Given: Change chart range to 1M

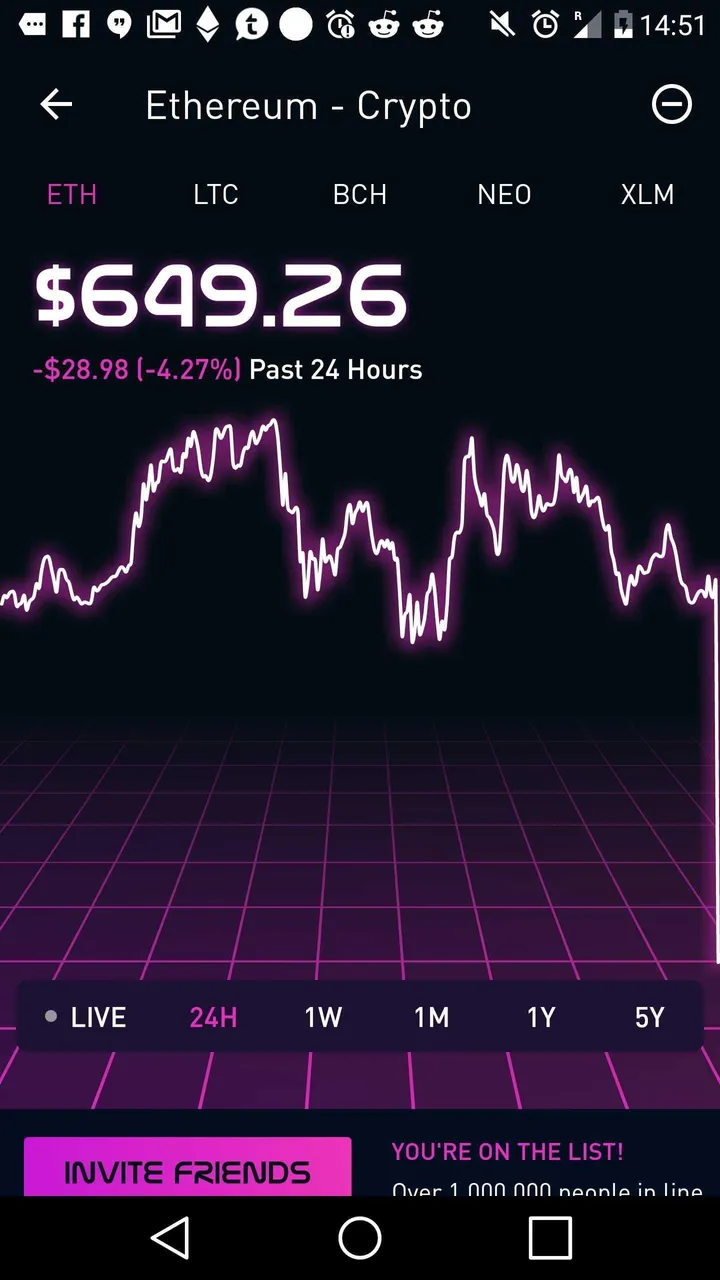Looking at the screenshot, I should [432, 1017].
